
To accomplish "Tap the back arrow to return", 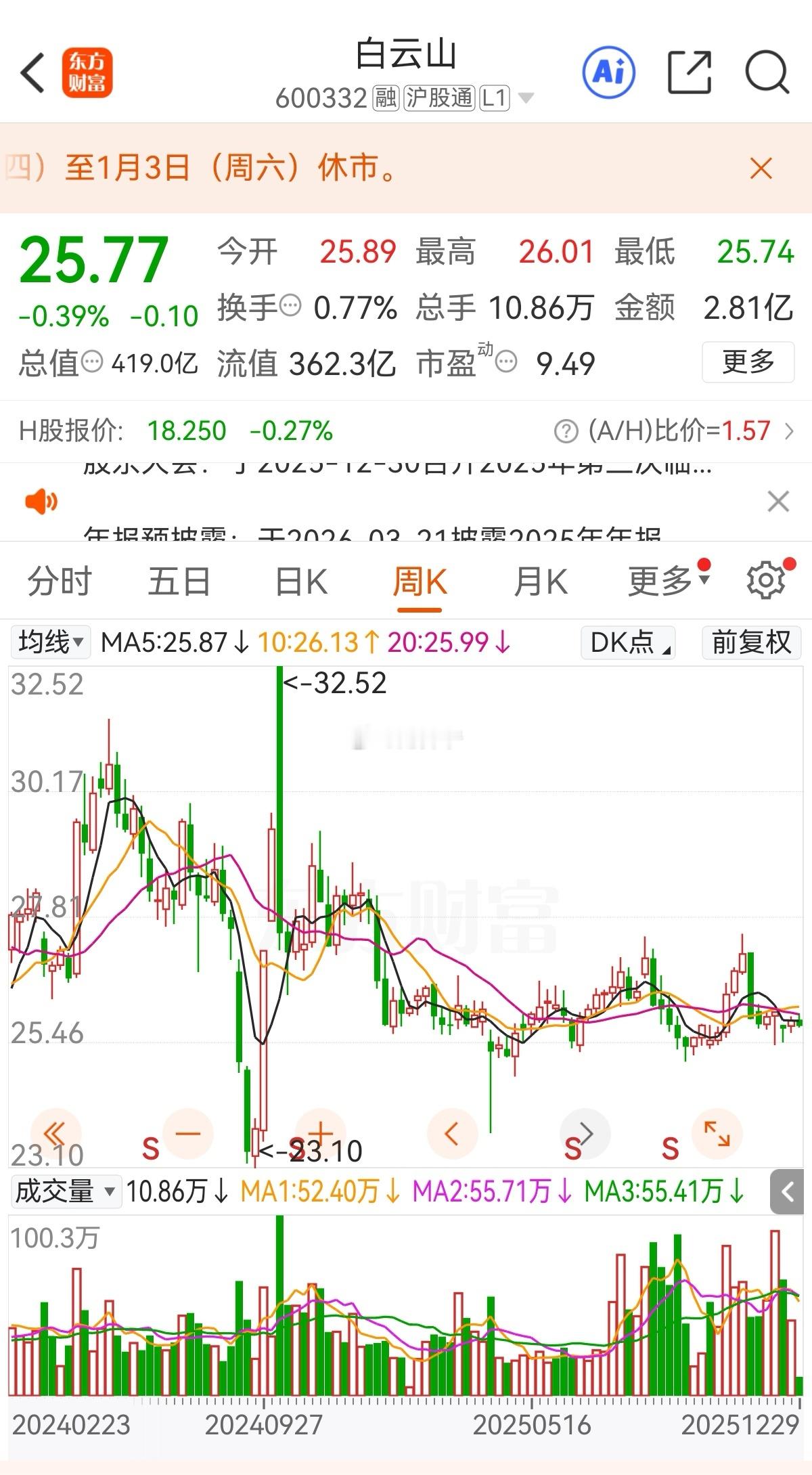I will [x=32, y=73].
